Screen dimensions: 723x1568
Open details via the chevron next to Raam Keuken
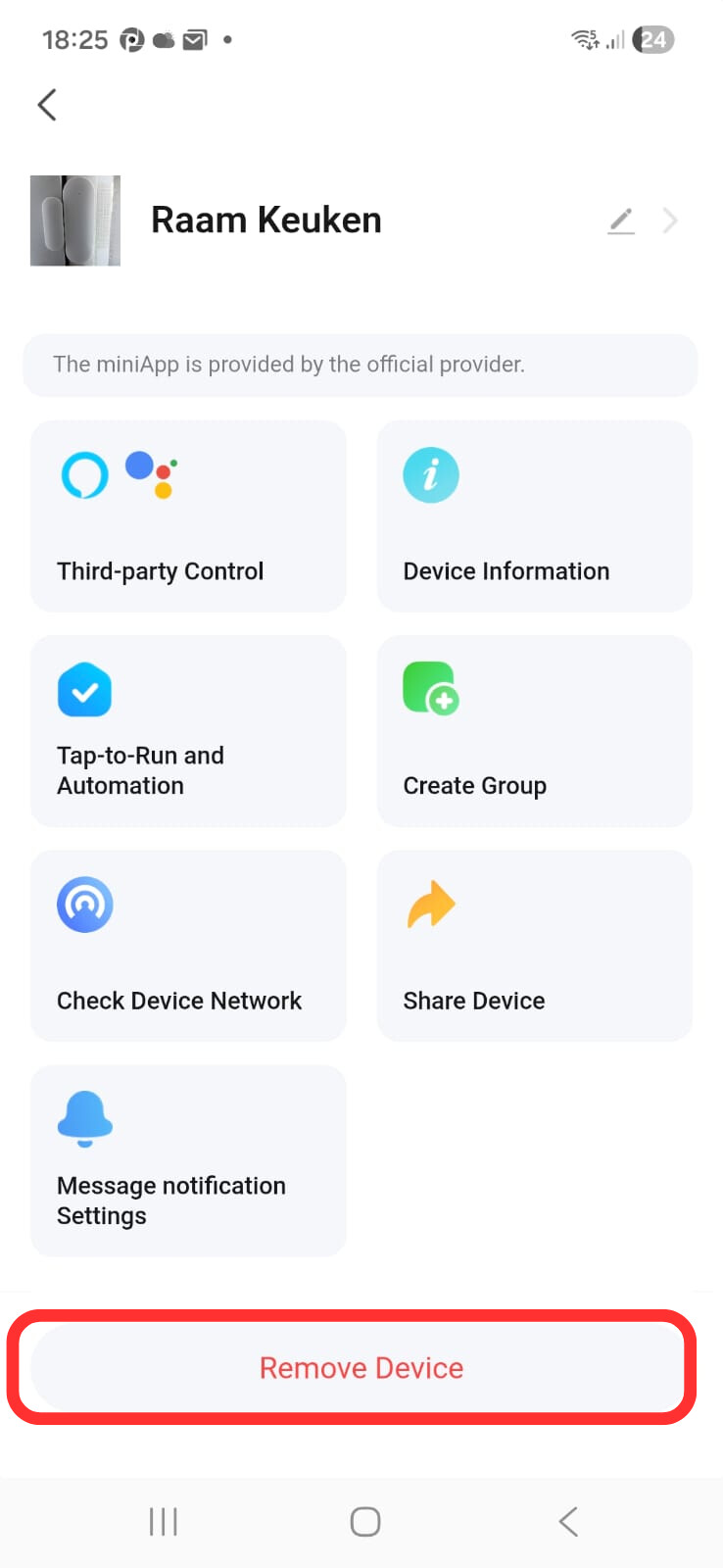[670, 220]
